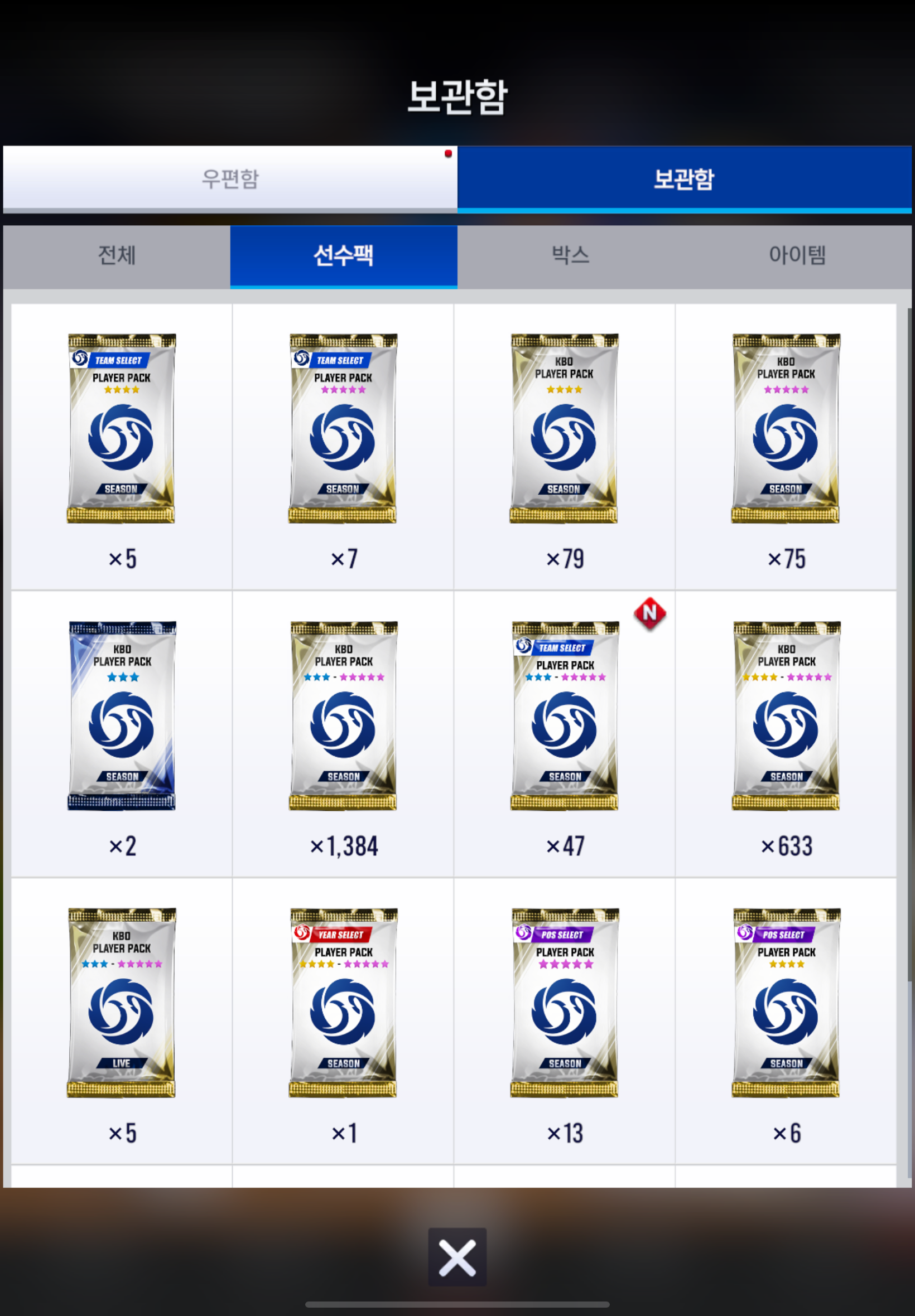
Task: Open the KBO LIVE Player Pack
Action: click(x=122, y=1003)
